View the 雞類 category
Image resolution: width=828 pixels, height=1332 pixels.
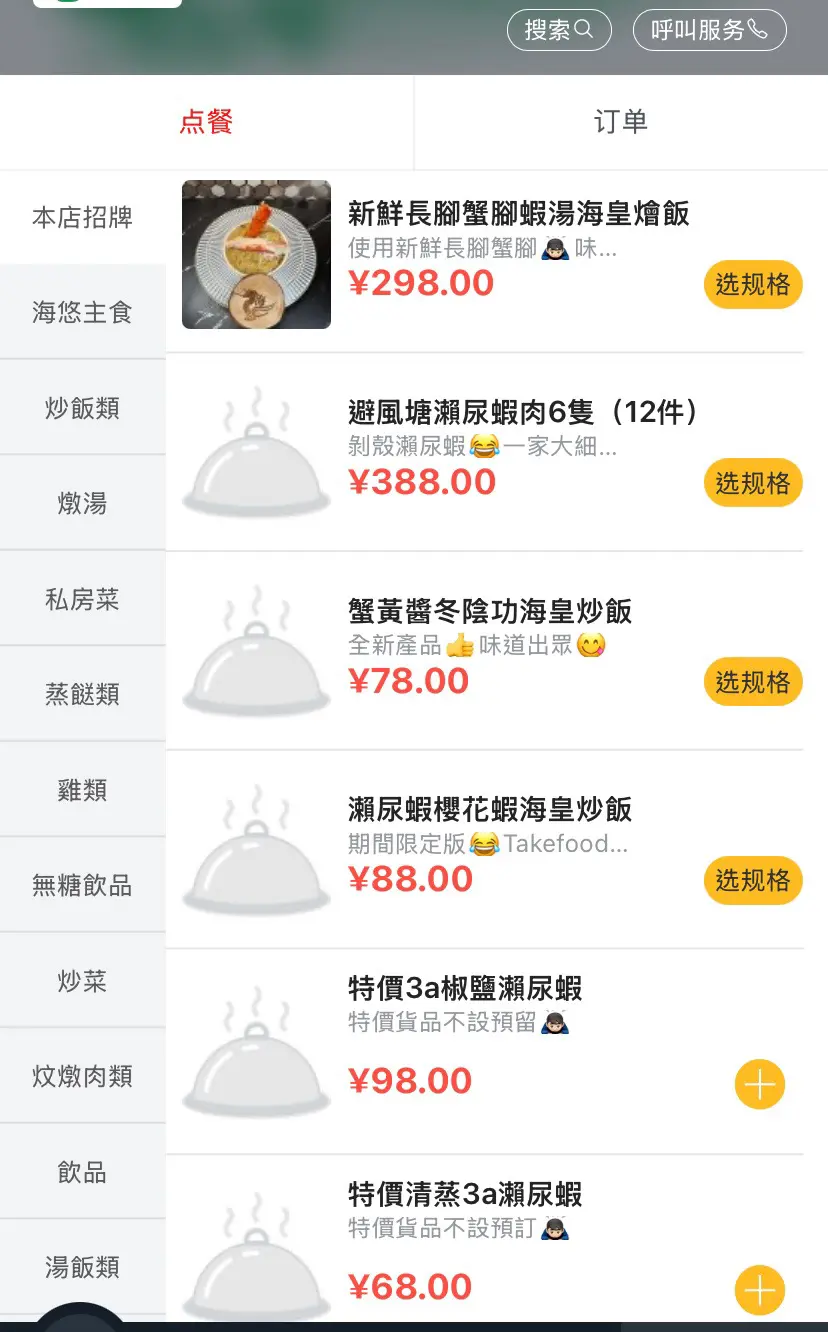click(x=82, y=790)
